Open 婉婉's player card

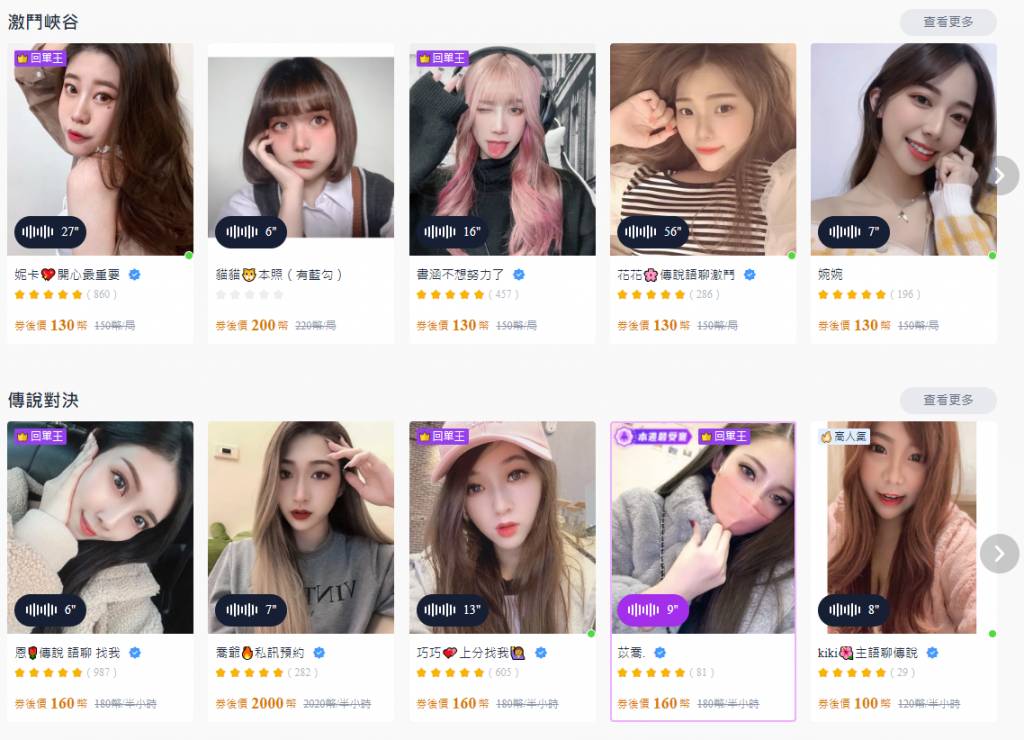pos(904,193)
